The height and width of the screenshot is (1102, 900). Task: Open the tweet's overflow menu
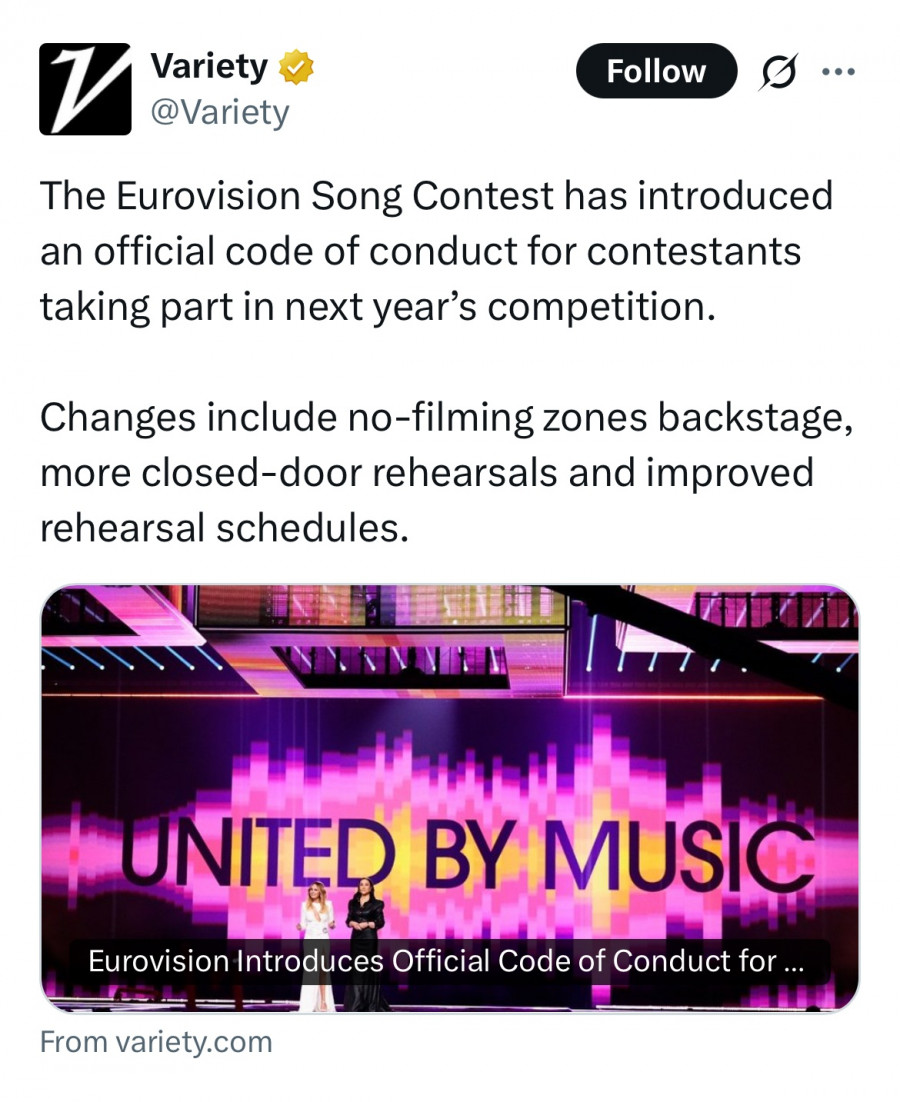pos(837,72)
